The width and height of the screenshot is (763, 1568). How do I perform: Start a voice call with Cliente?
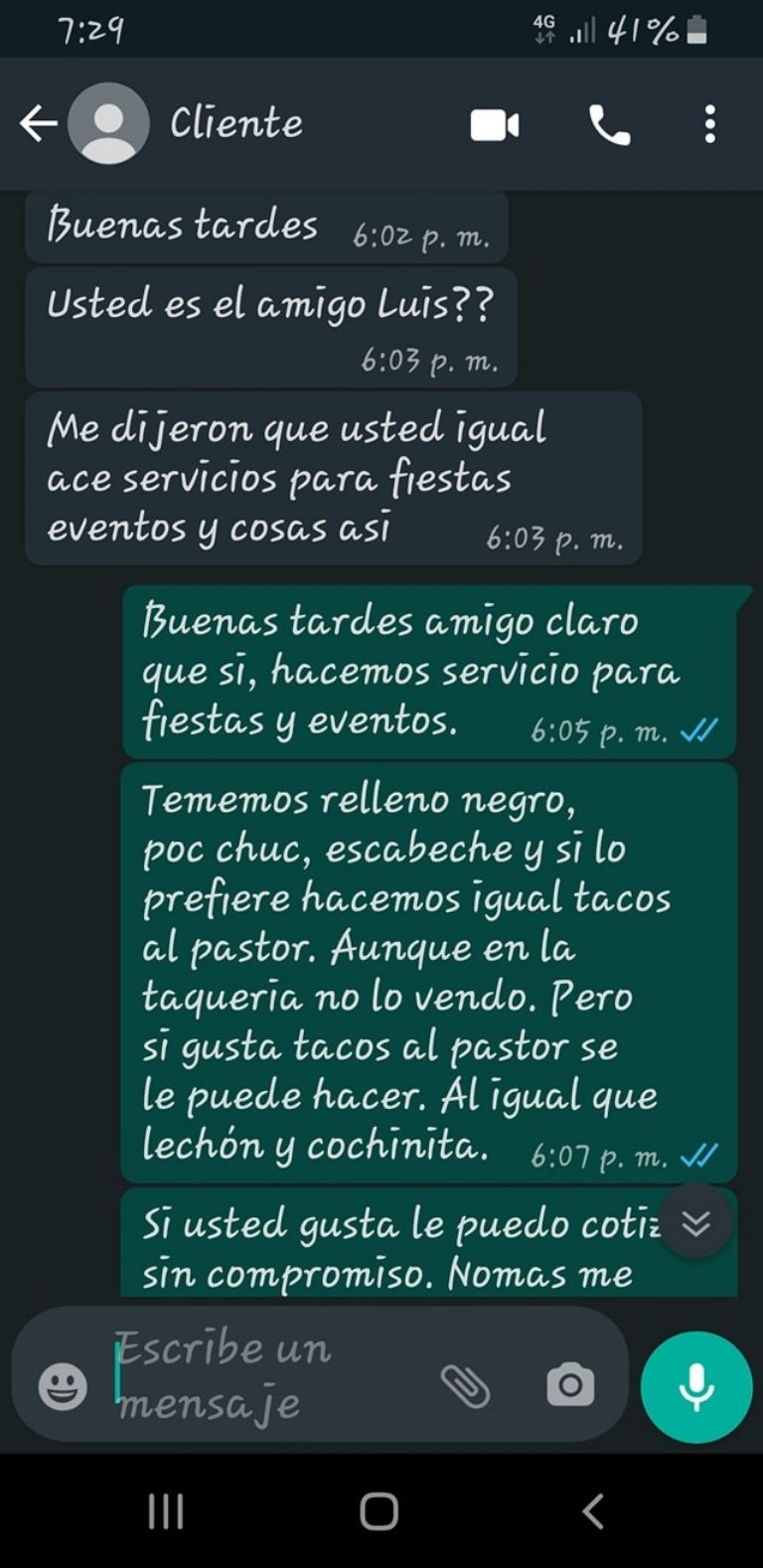coord(609,125)
